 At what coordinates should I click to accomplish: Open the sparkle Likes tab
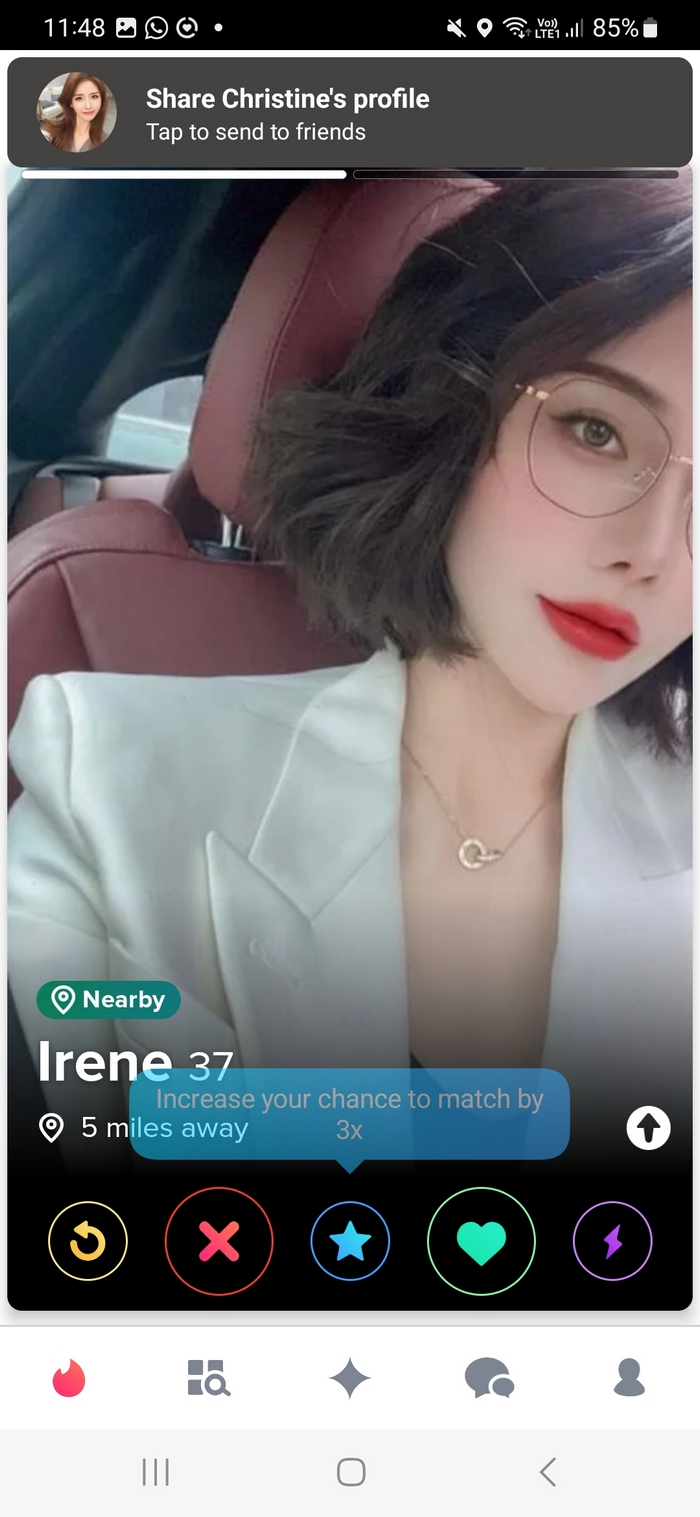coord(350,1379)
